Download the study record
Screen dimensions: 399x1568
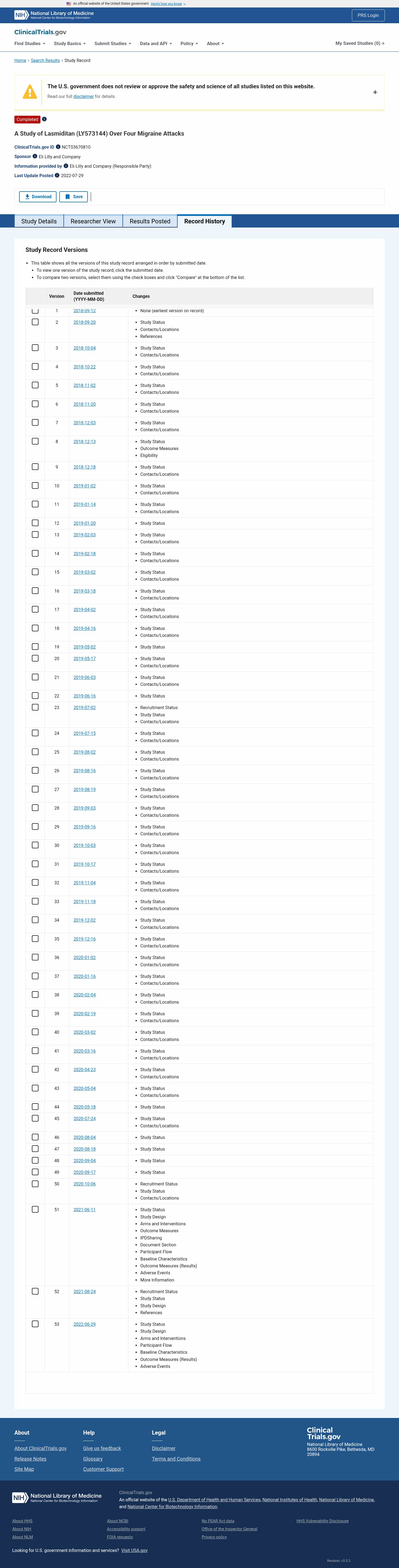38,197
